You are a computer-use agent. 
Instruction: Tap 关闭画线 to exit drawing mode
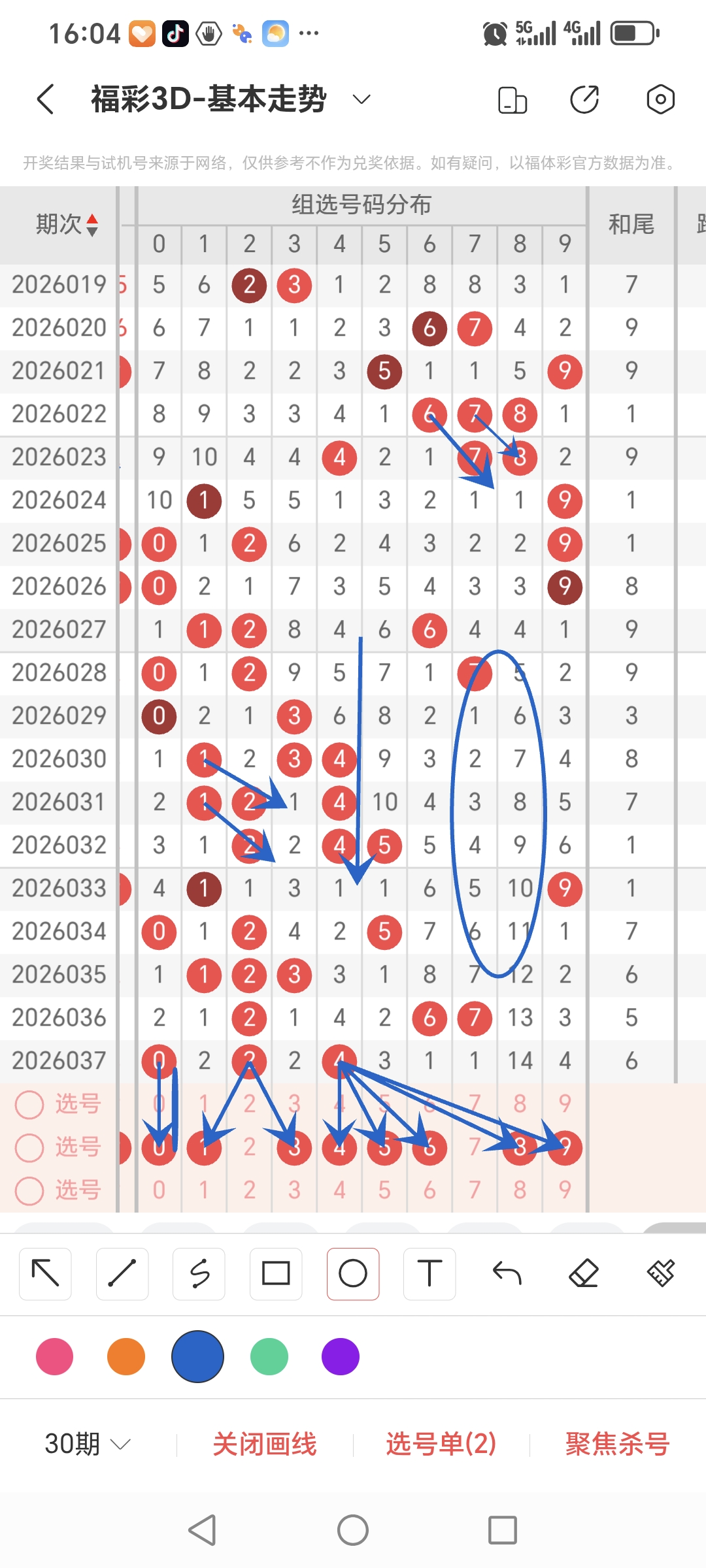(265, 1443)
